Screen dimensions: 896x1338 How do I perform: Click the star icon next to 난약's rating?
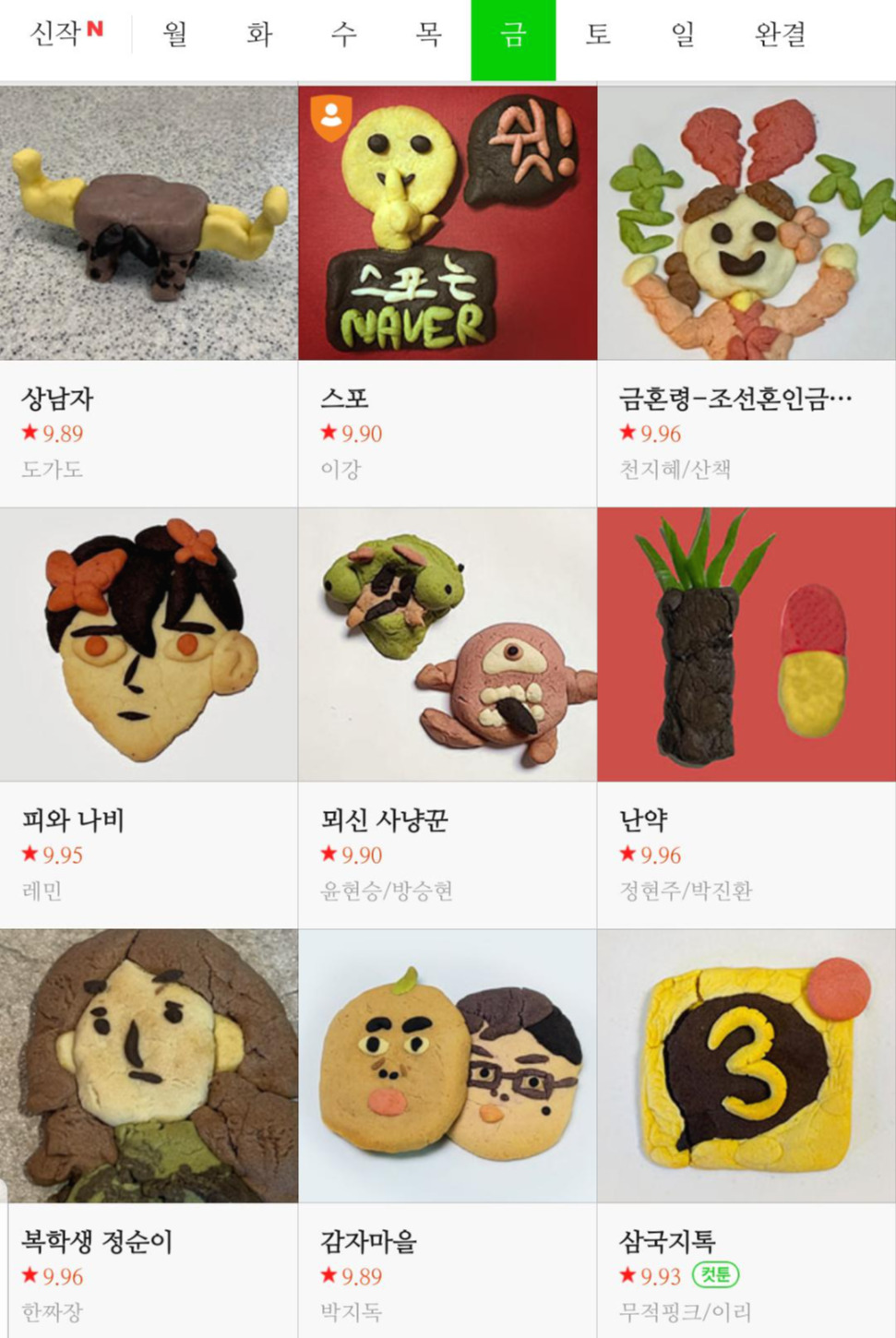[x=628, y=854]
